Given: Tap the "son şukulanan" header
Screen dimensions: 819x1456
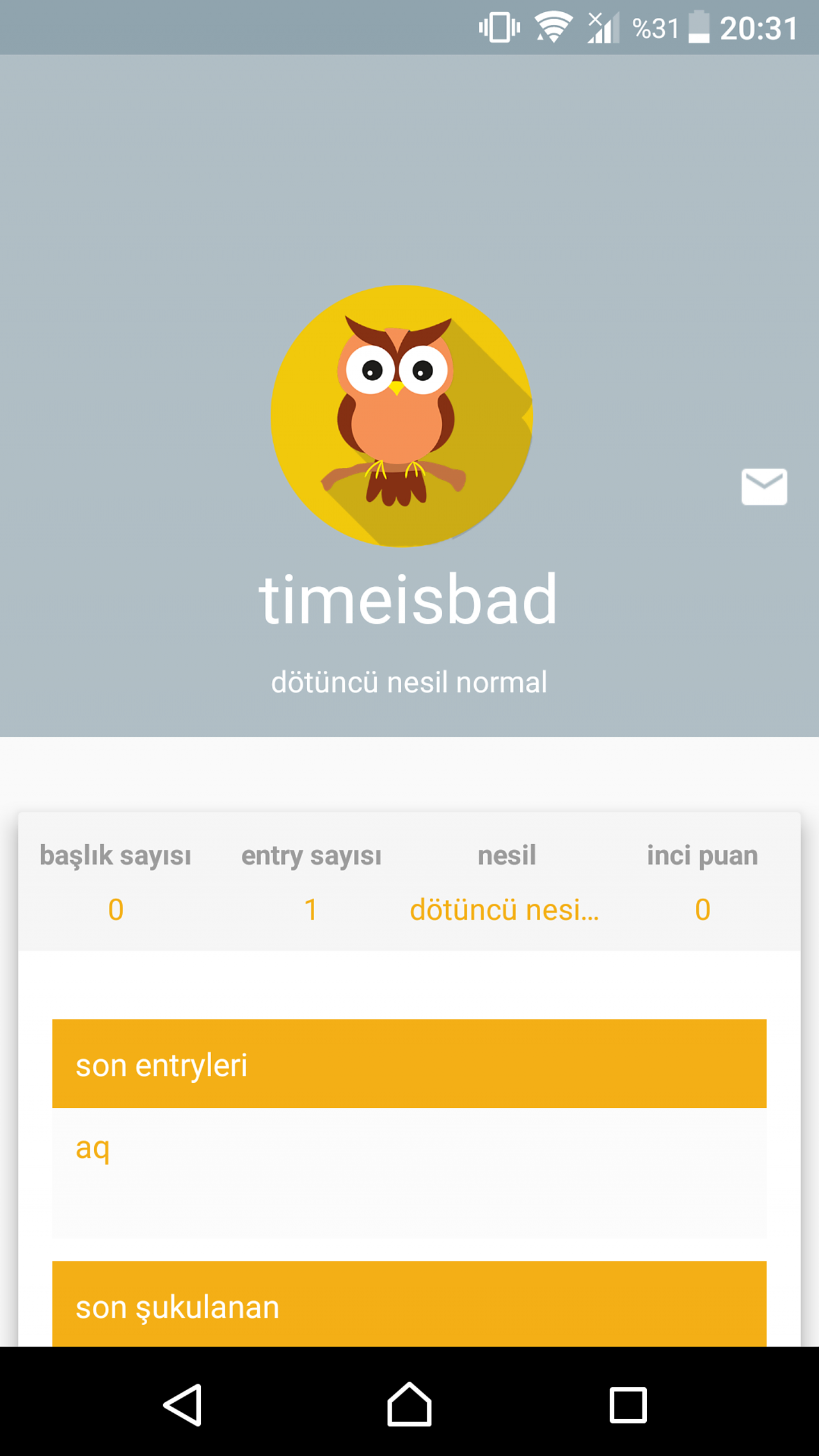Looking at the screenshot, I should pos(409,1304).
